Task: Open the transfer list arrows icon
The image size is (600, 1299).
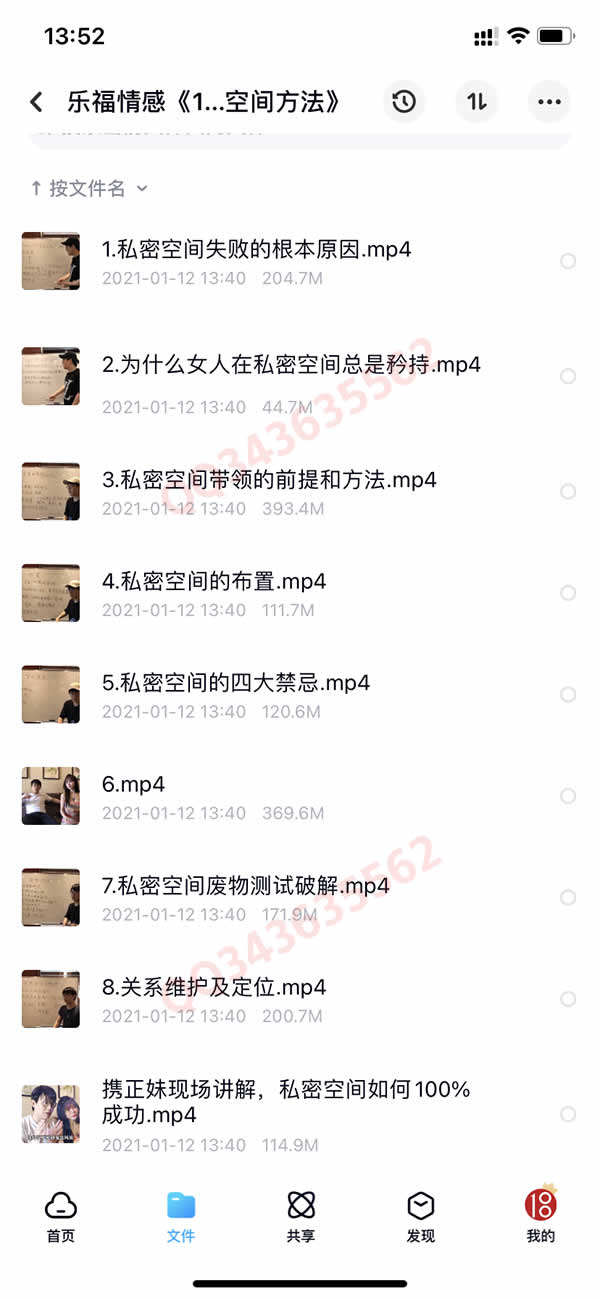Action: [x=477, y=101]
